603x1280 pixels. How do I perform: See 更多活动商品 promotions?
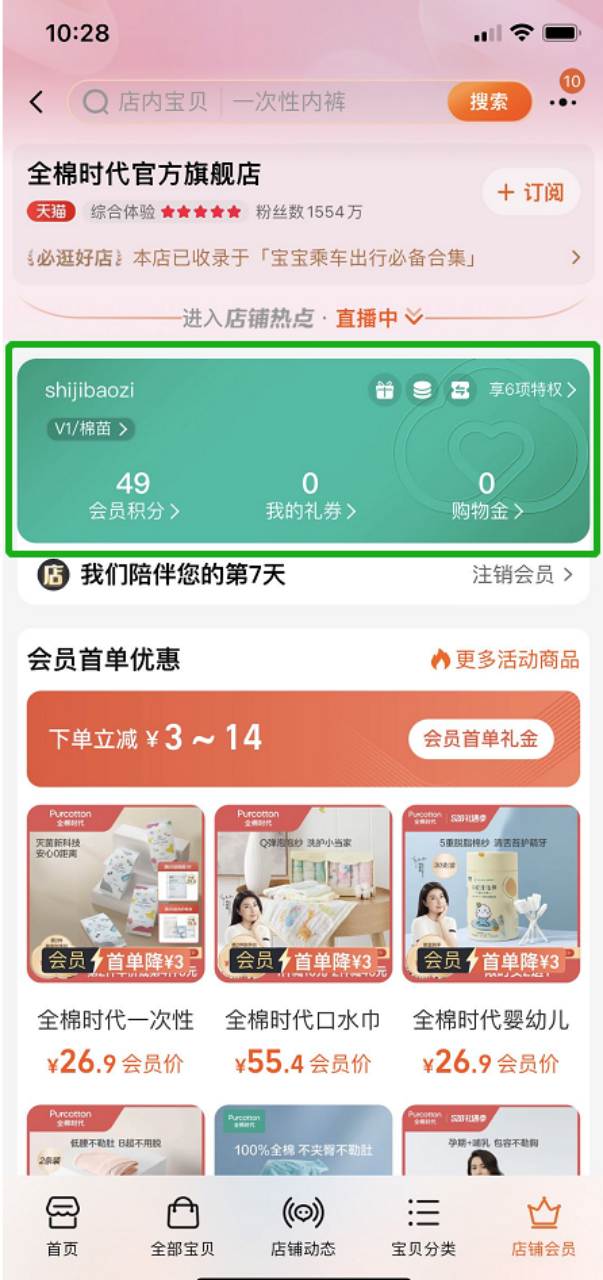505,659
